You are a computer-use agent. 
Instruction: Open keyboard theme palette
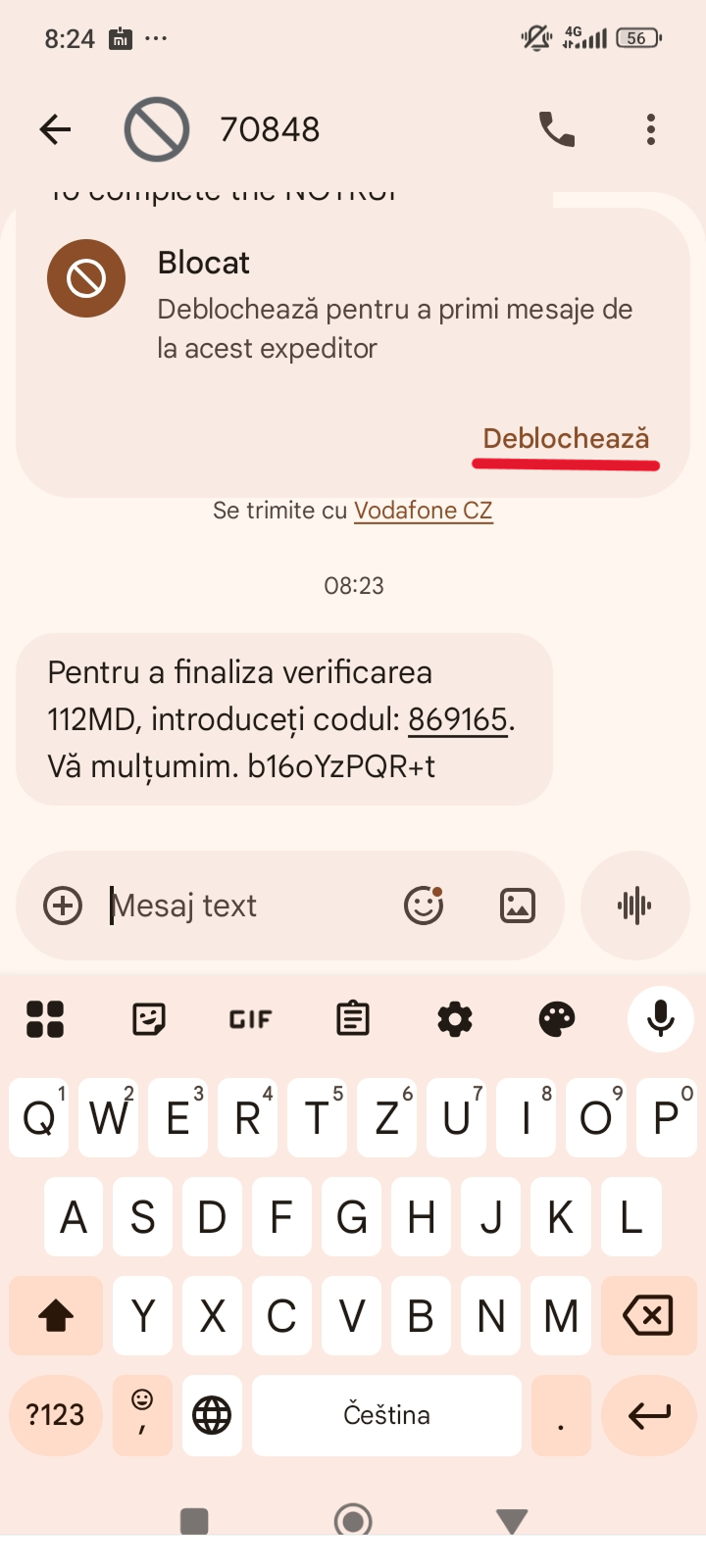tap(557, 1019)
